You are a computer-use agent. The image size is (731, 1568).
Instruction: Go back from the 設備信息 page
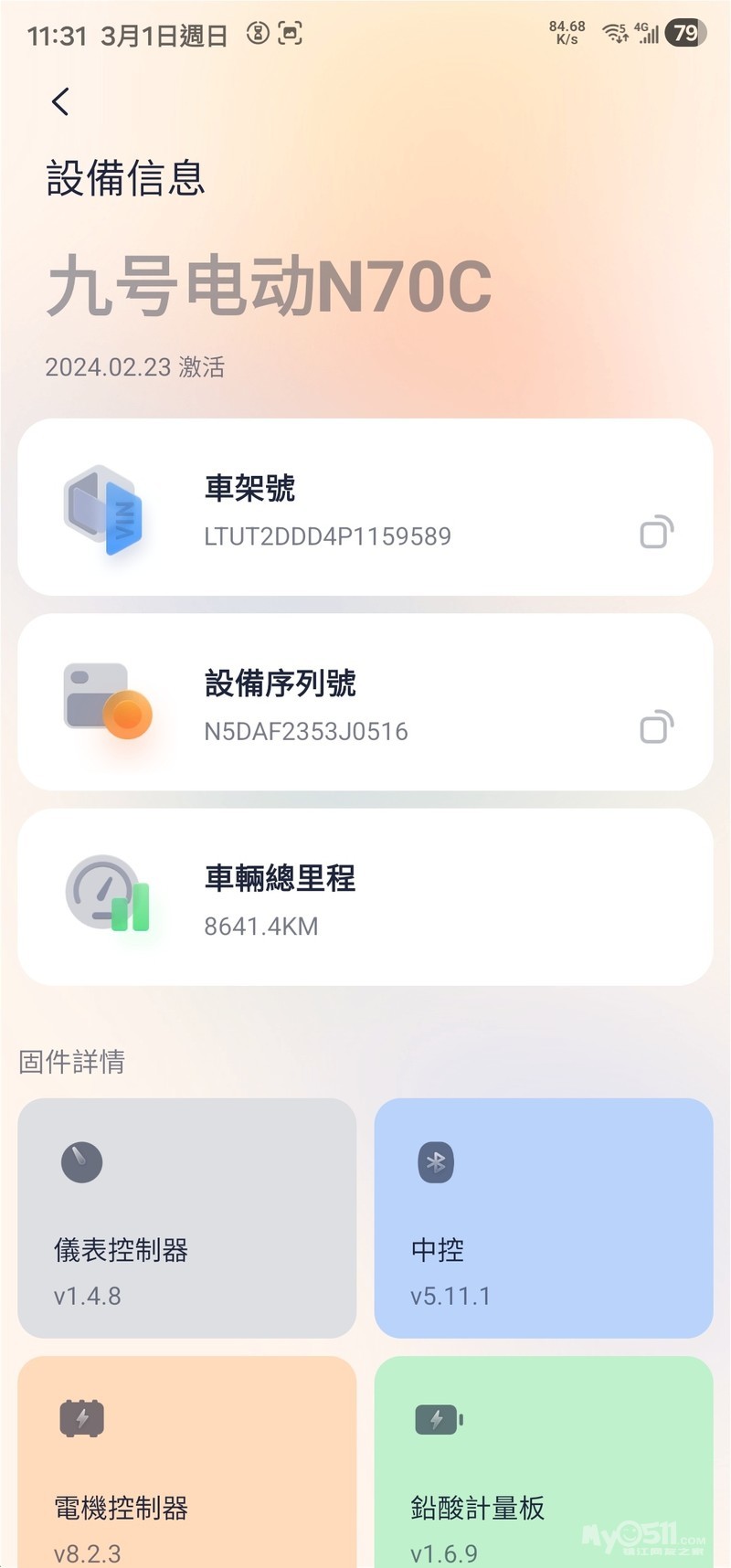point(60,101)
